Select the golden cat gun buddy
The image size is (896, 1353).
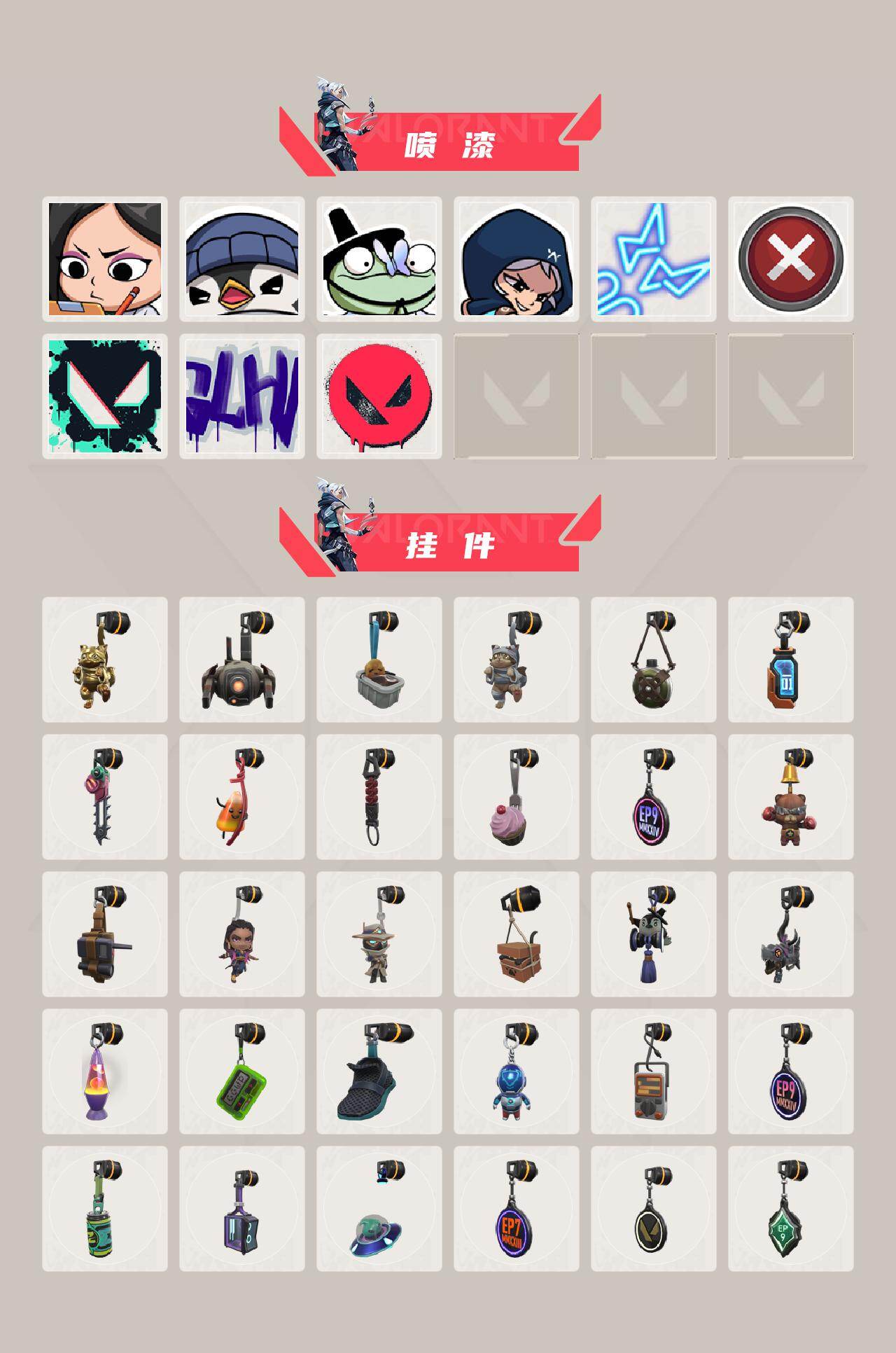105,665
